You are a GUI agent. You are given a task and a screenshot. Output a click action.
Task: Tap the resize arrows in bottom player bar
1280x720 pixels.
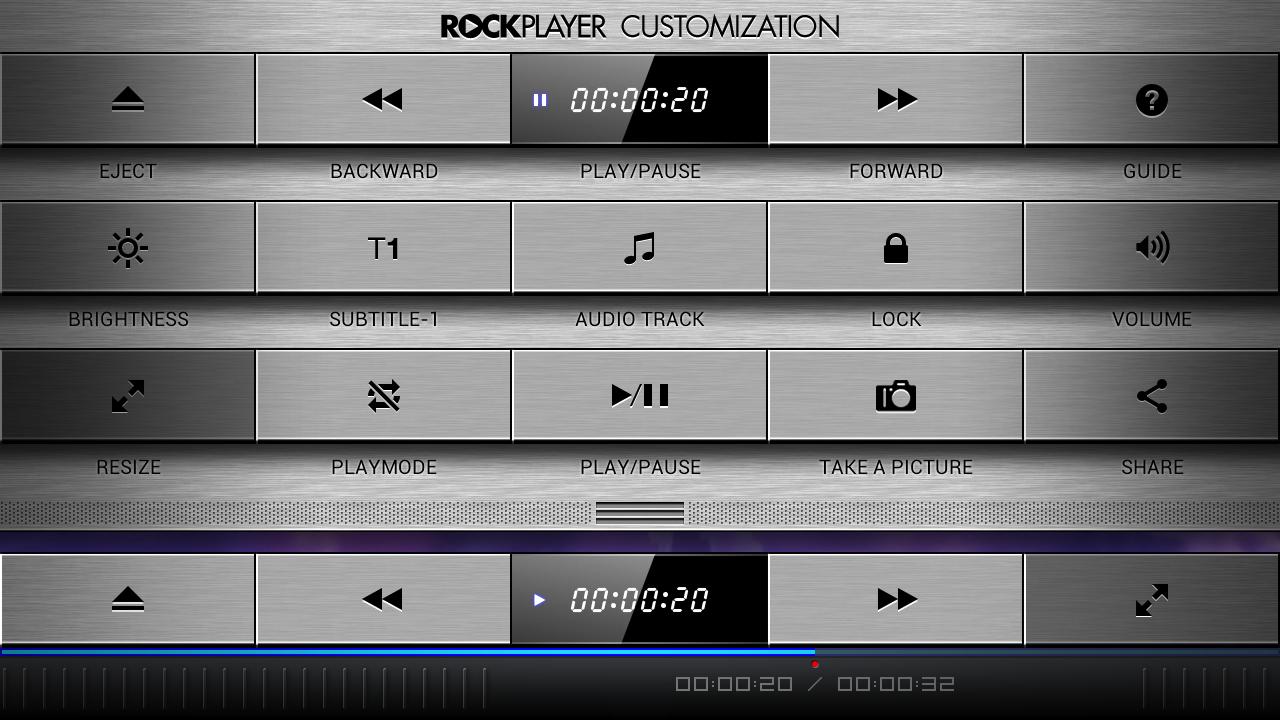[1151, 600]
